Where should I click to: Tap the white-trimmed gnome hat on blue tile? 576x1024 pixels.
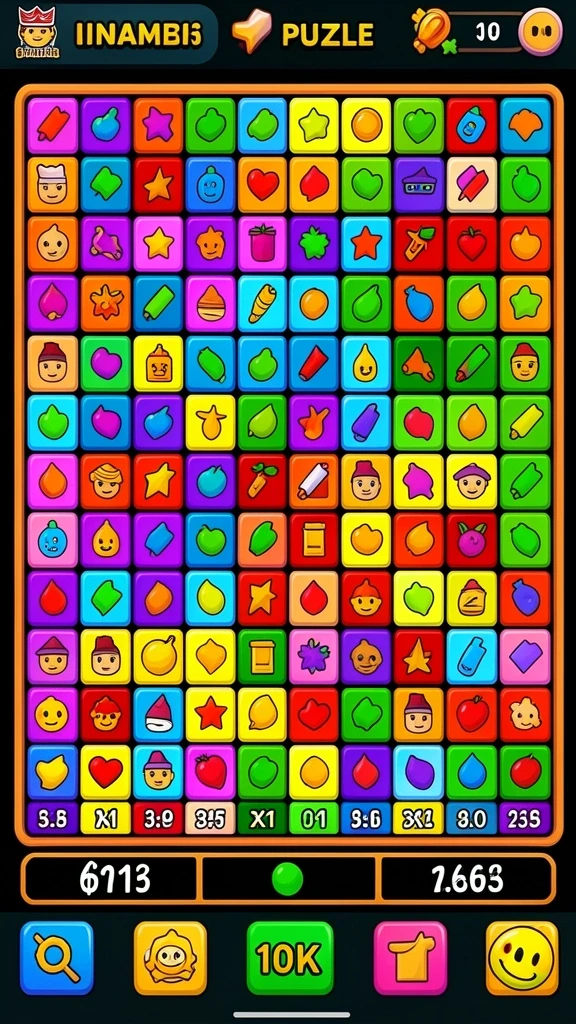coord(158,714)
